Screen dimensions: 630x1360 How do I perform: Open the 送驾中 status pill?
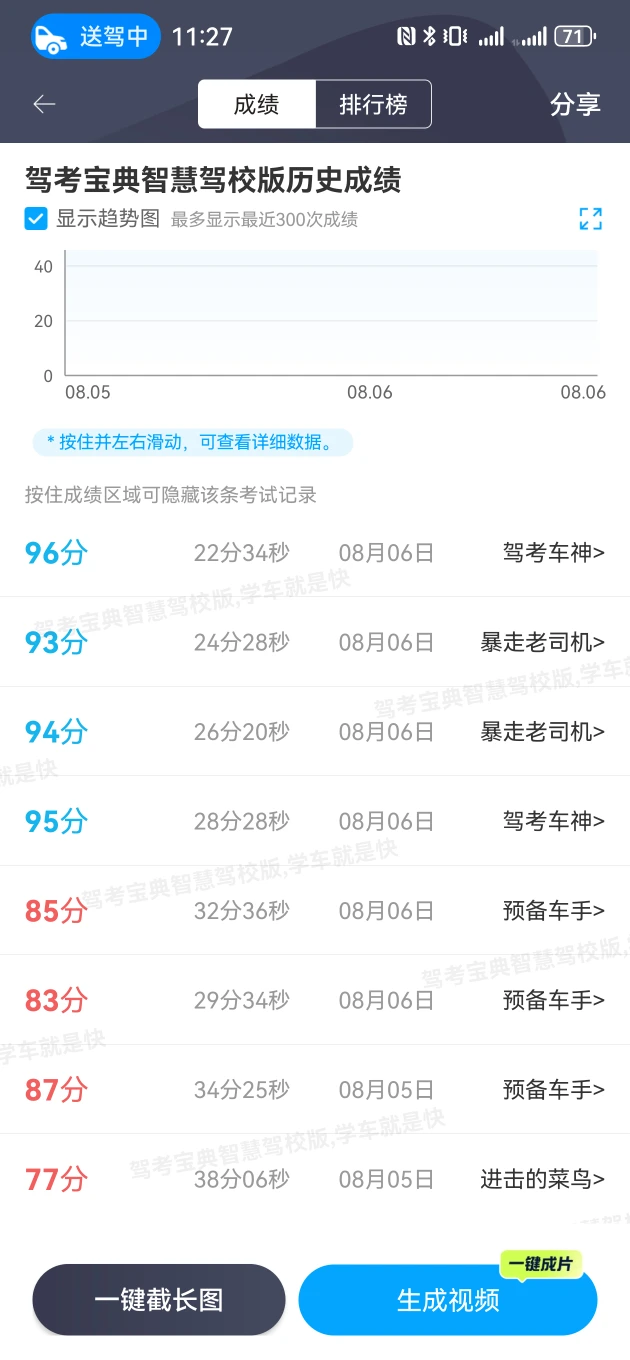pos(95,37)
